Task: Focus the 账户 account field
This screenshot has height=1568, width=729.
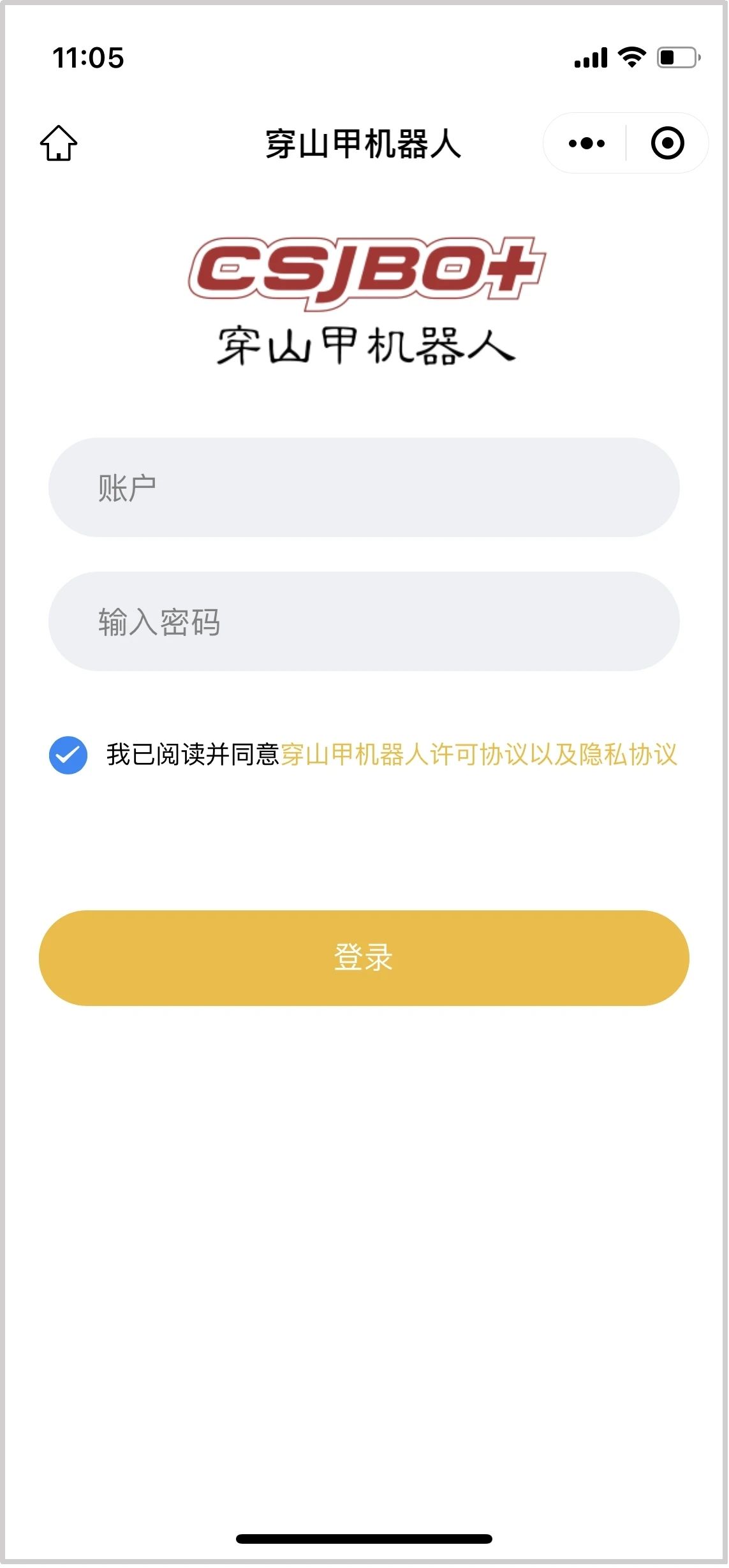Action: [x=364, y=488]
